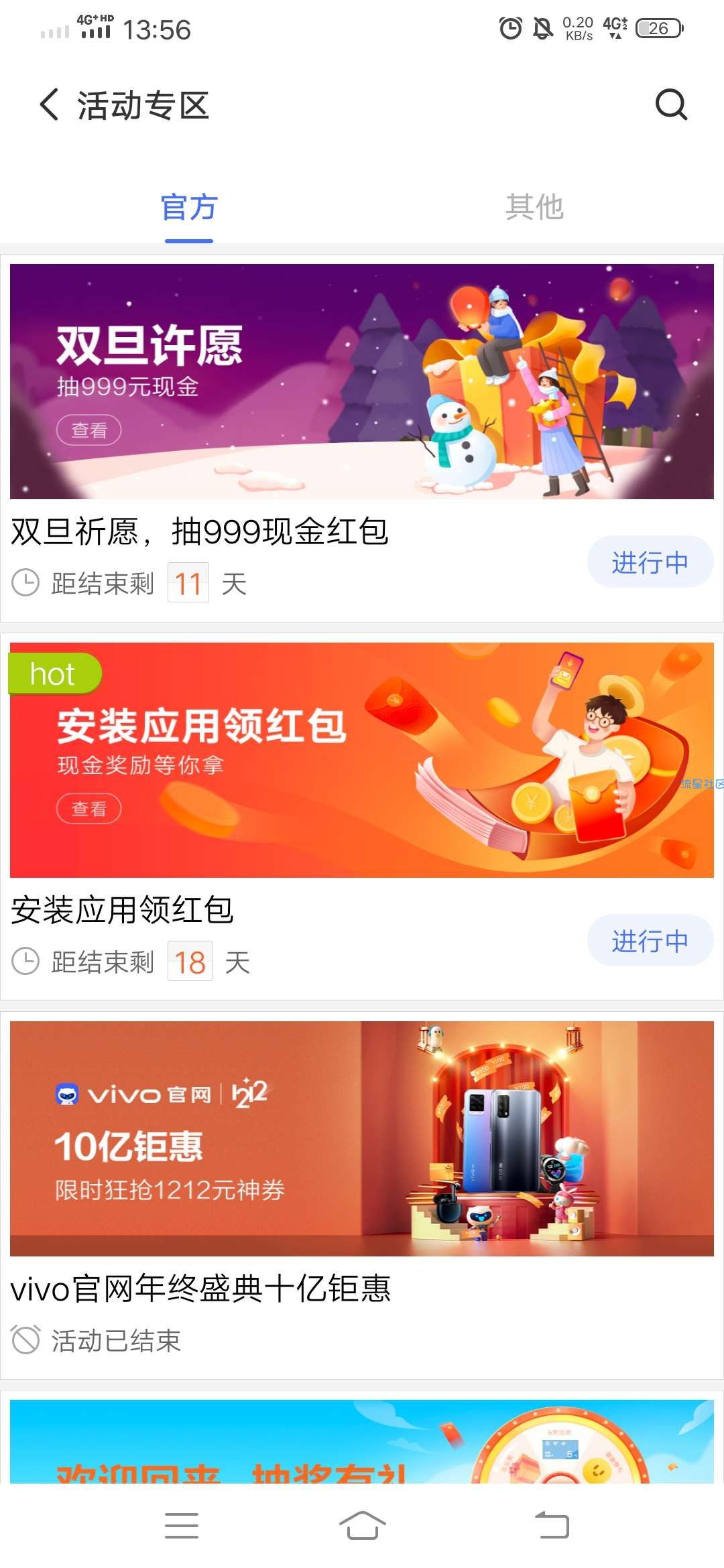Image resolution: width=724 pixels, height=1568 pixels.
Task: Open the 双旦许愿 banner
Action: pos(362,381)
